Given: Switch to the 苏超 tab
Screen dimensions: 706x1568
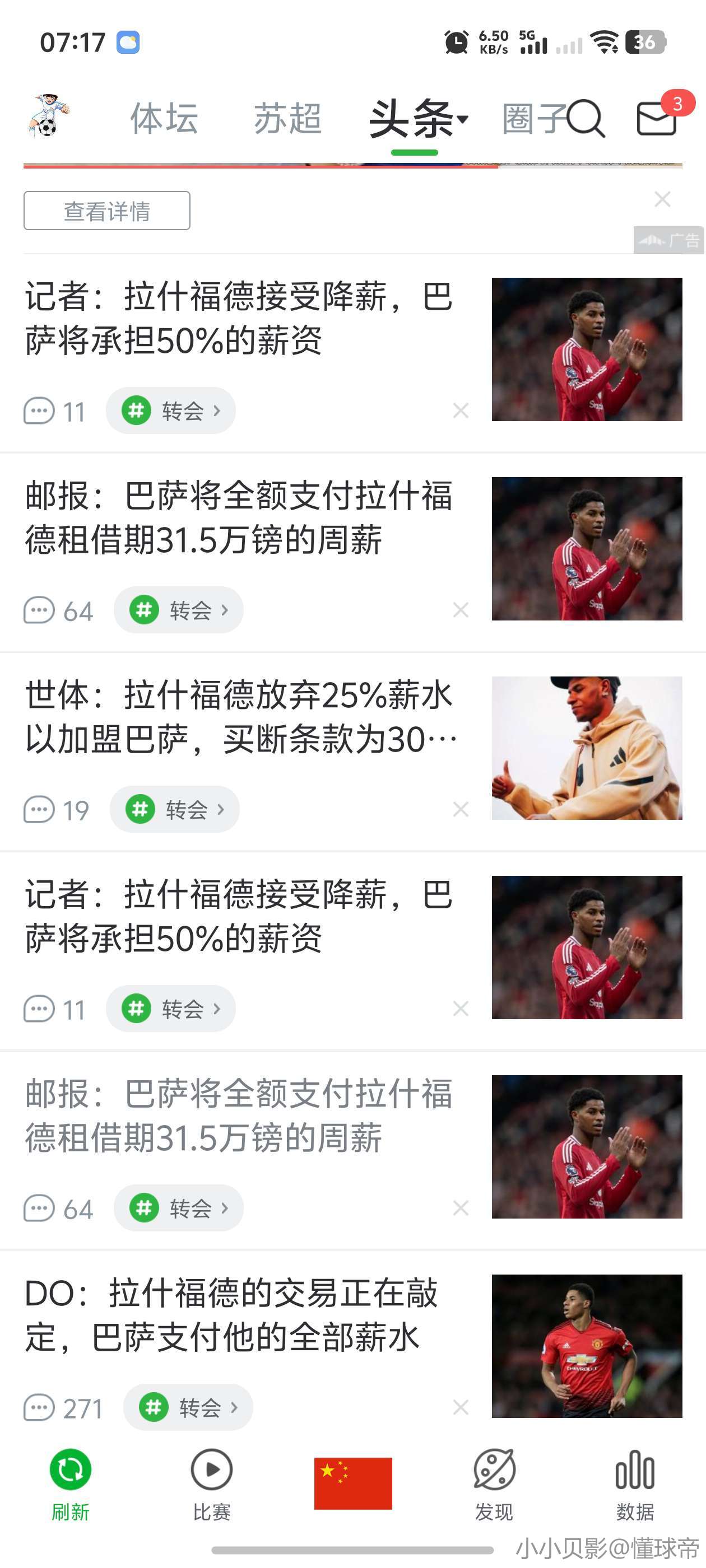Looking at the screenshot, I should (287, 118).
